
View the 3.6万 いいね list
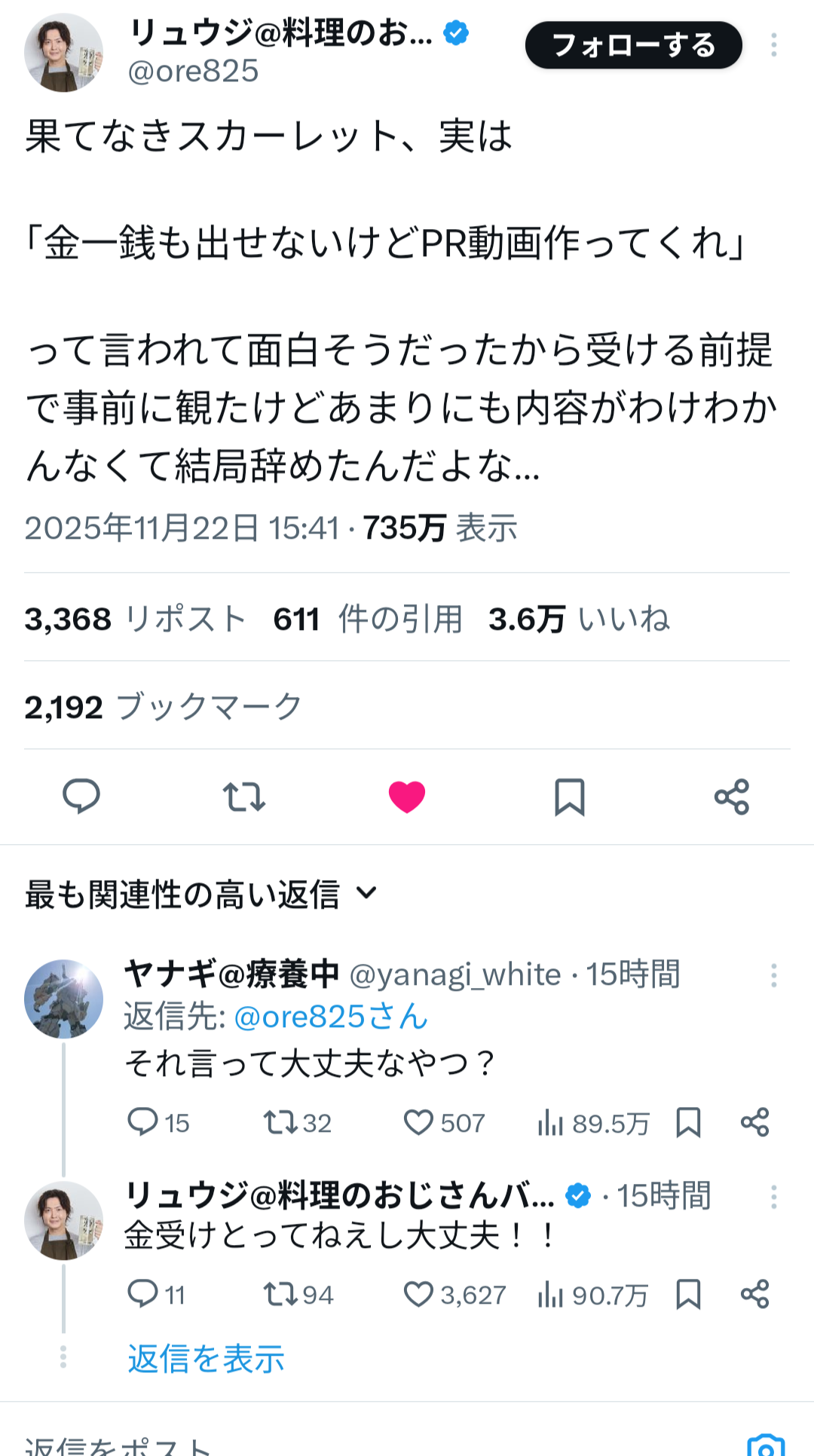[579, 619]
